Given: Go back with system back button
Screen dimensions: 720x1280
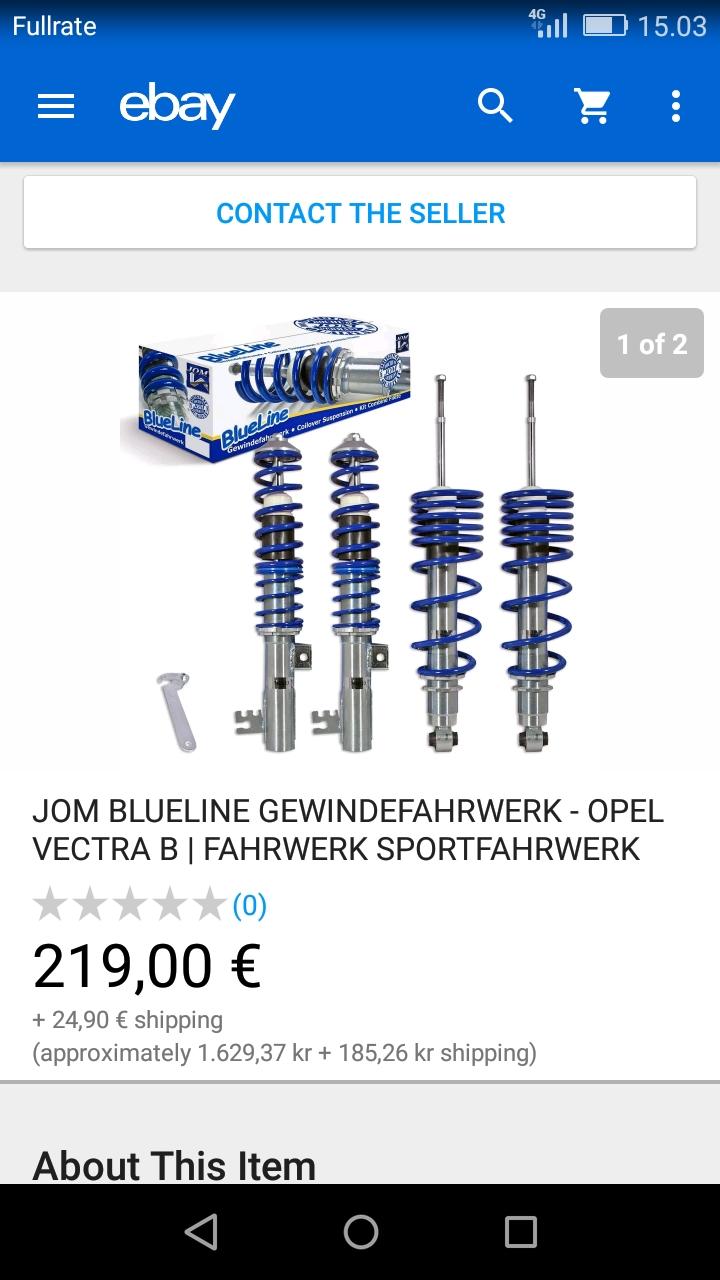Looking at the screenshot, I should tap(201, 1232).
